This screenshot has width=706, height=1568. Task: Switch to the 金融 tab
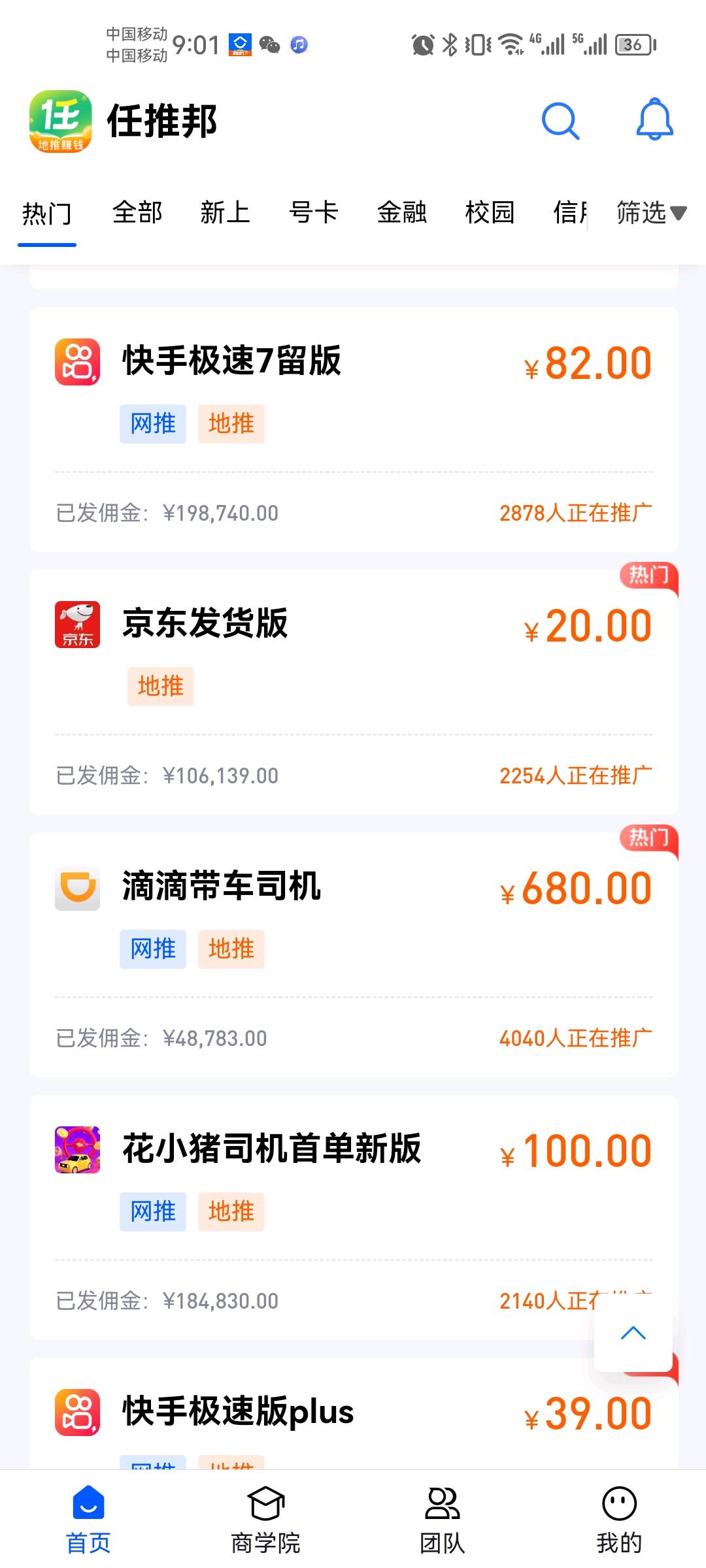click(x=401, y=212)
